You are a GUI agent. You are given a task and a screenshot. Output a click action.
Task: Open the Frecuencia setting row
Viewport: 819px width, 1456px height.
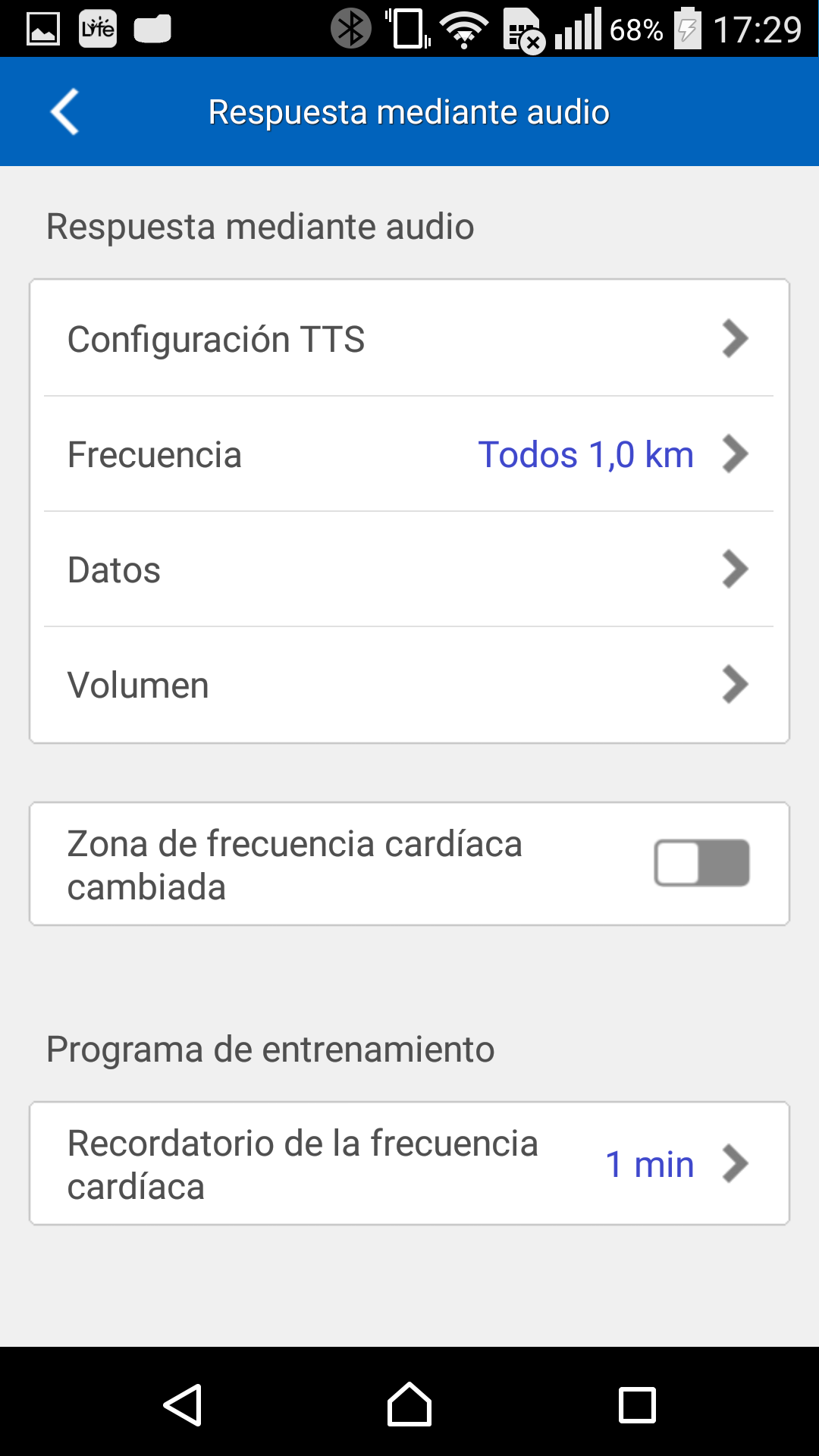pos(409,454)
